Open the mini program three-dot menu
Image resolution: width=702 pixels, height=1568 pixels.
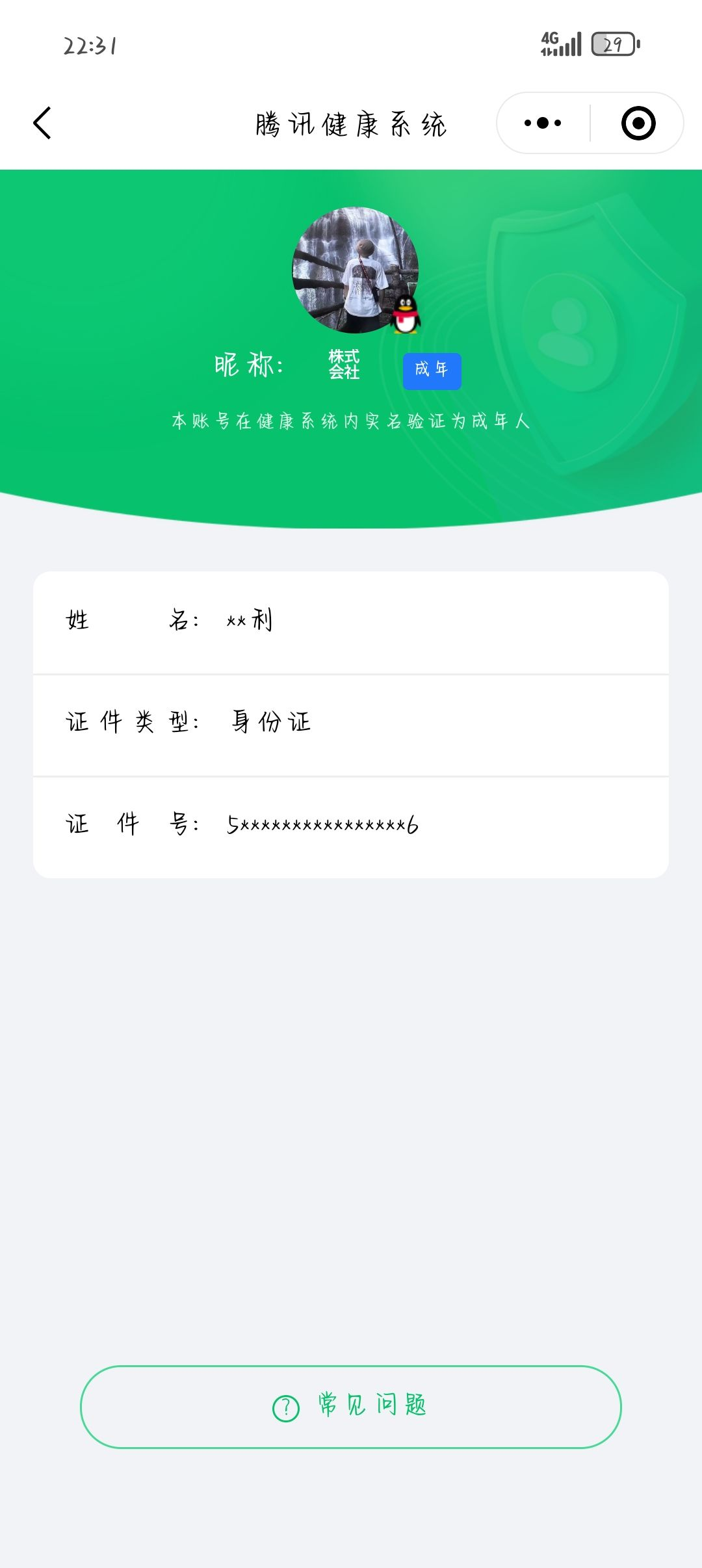[x=543, y=123]
